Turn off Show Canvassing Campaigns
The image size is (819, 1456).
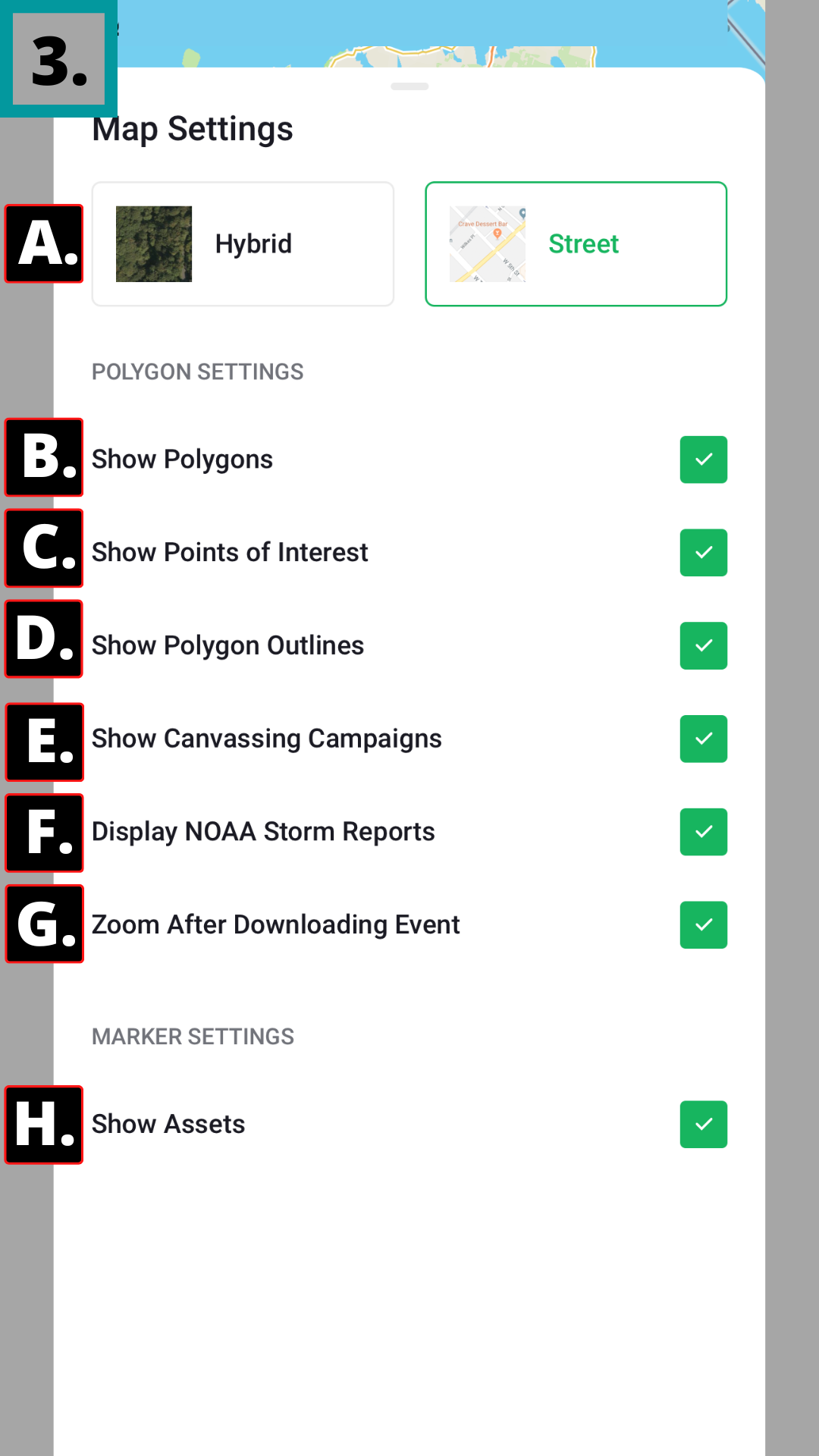pyautogui.click(x=703, y=739)
